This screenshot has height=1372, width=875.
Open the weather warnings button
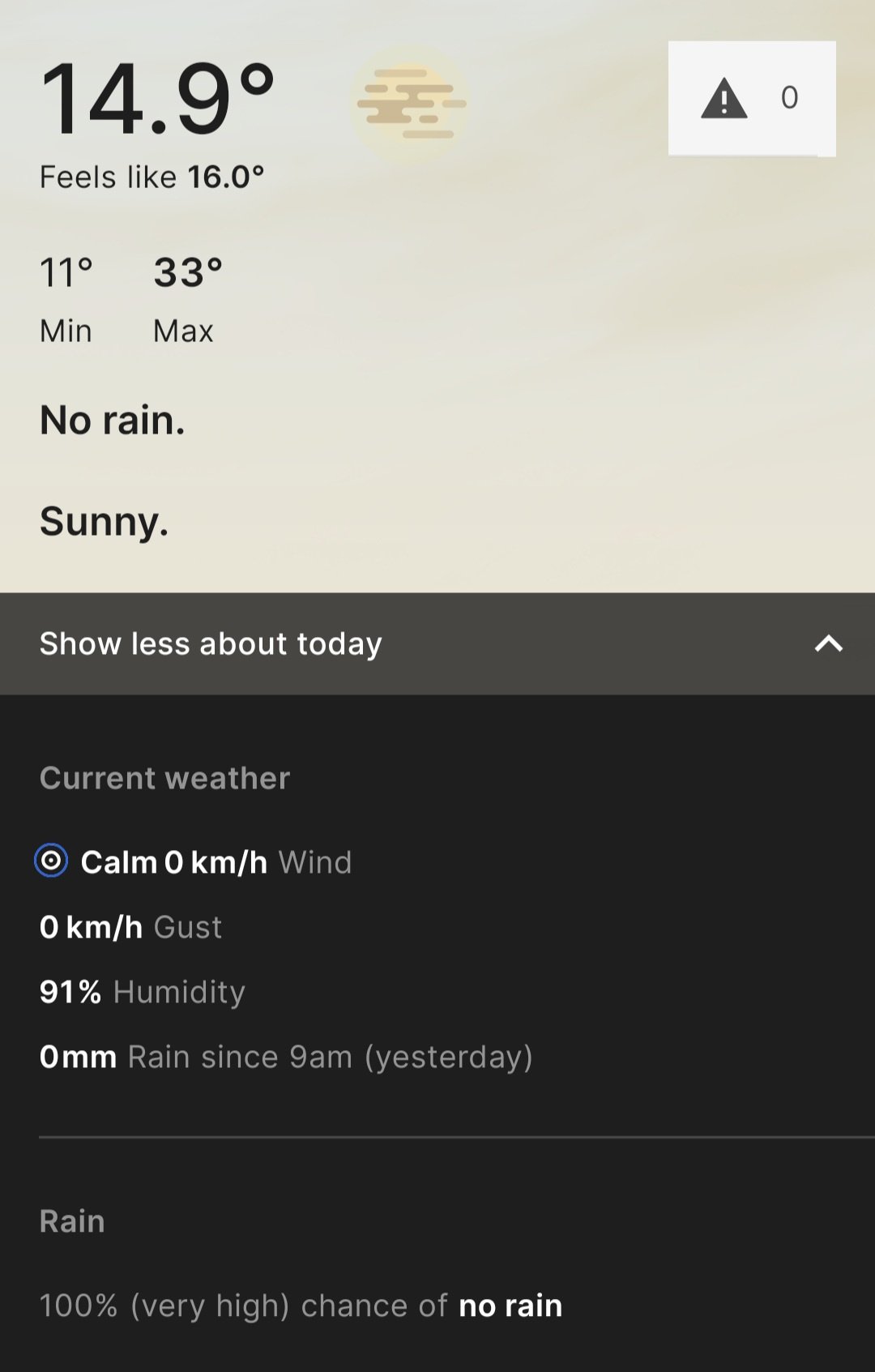coord(751,98)
